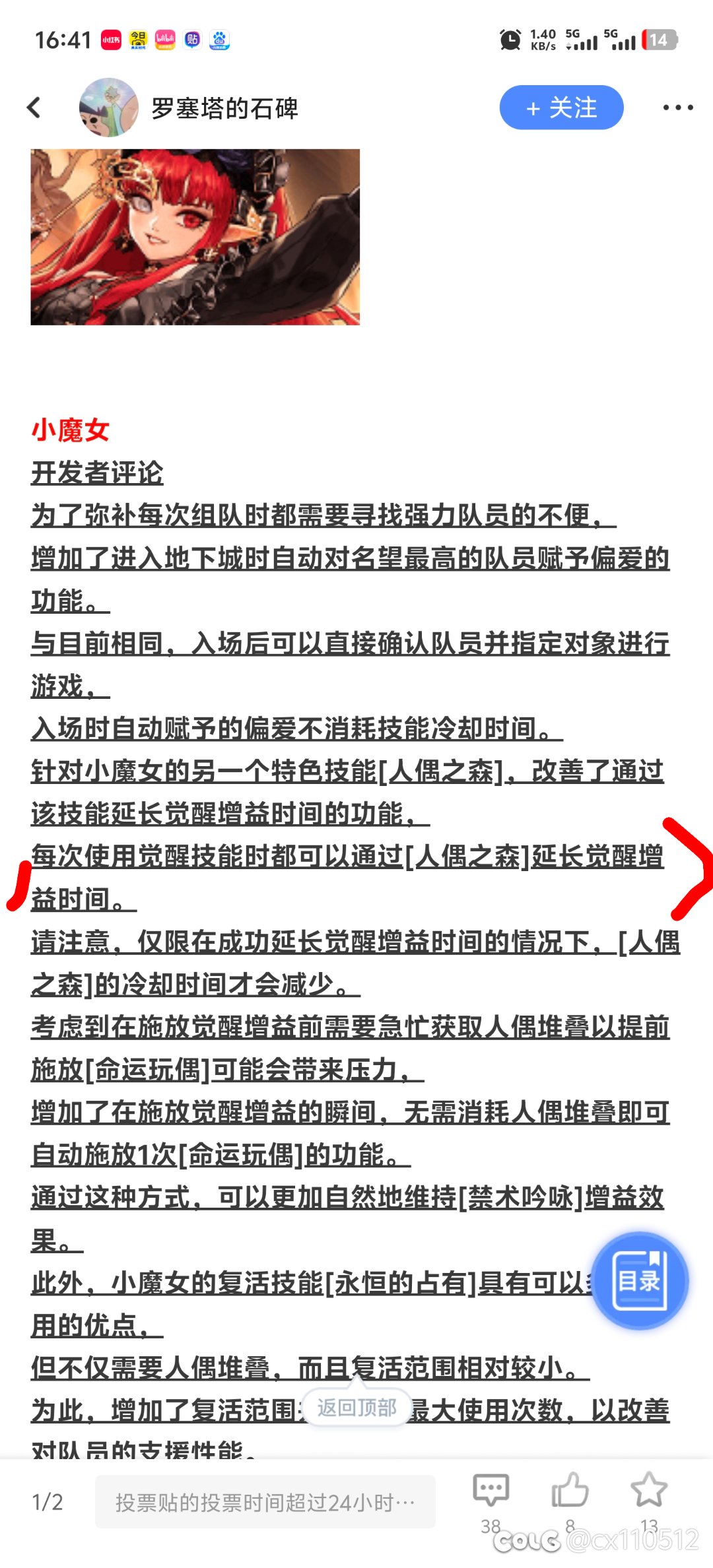Like this post with thumbs-up

click(570, 1491)
